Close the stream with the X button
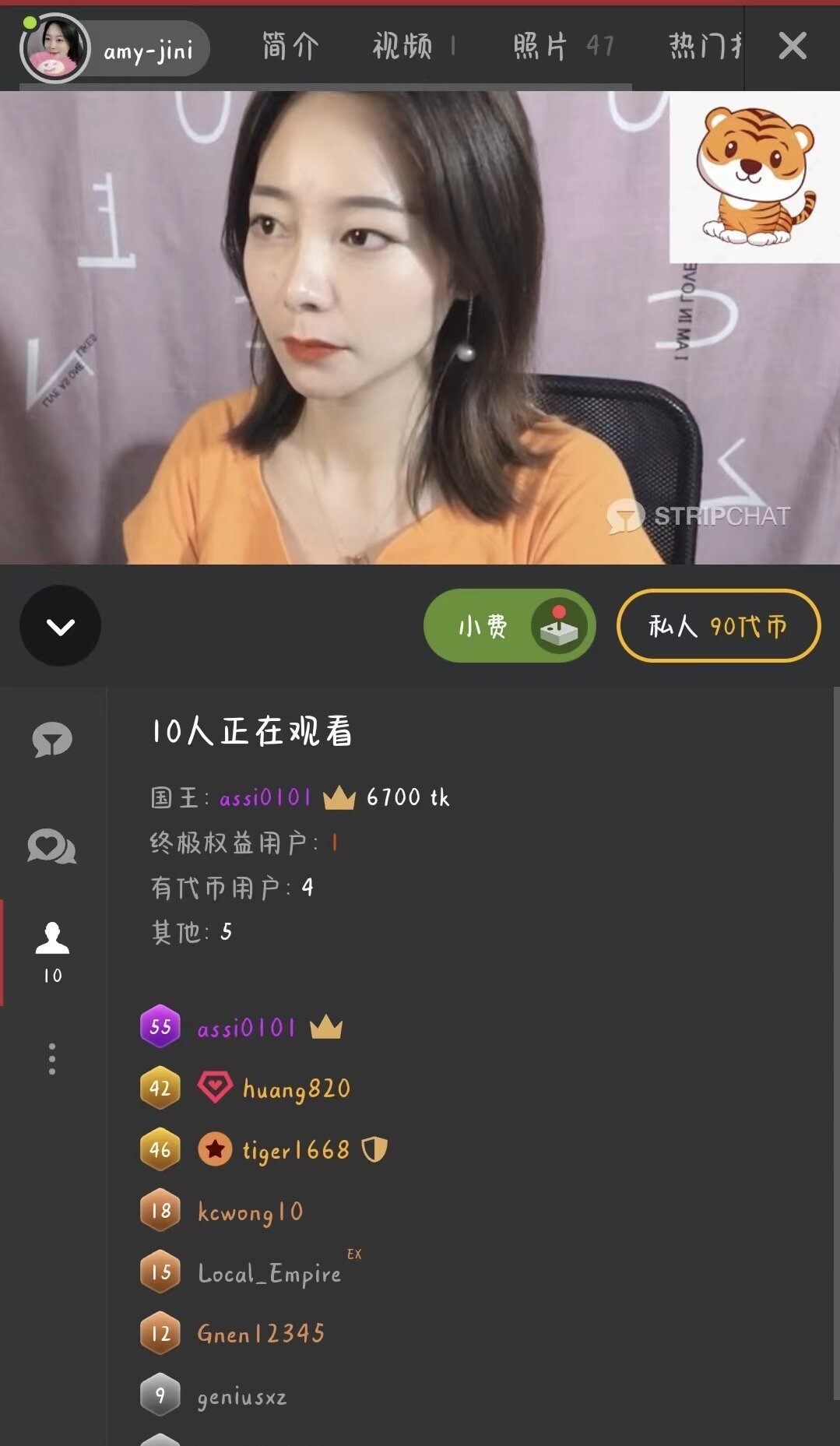 (x=793, y=47)
